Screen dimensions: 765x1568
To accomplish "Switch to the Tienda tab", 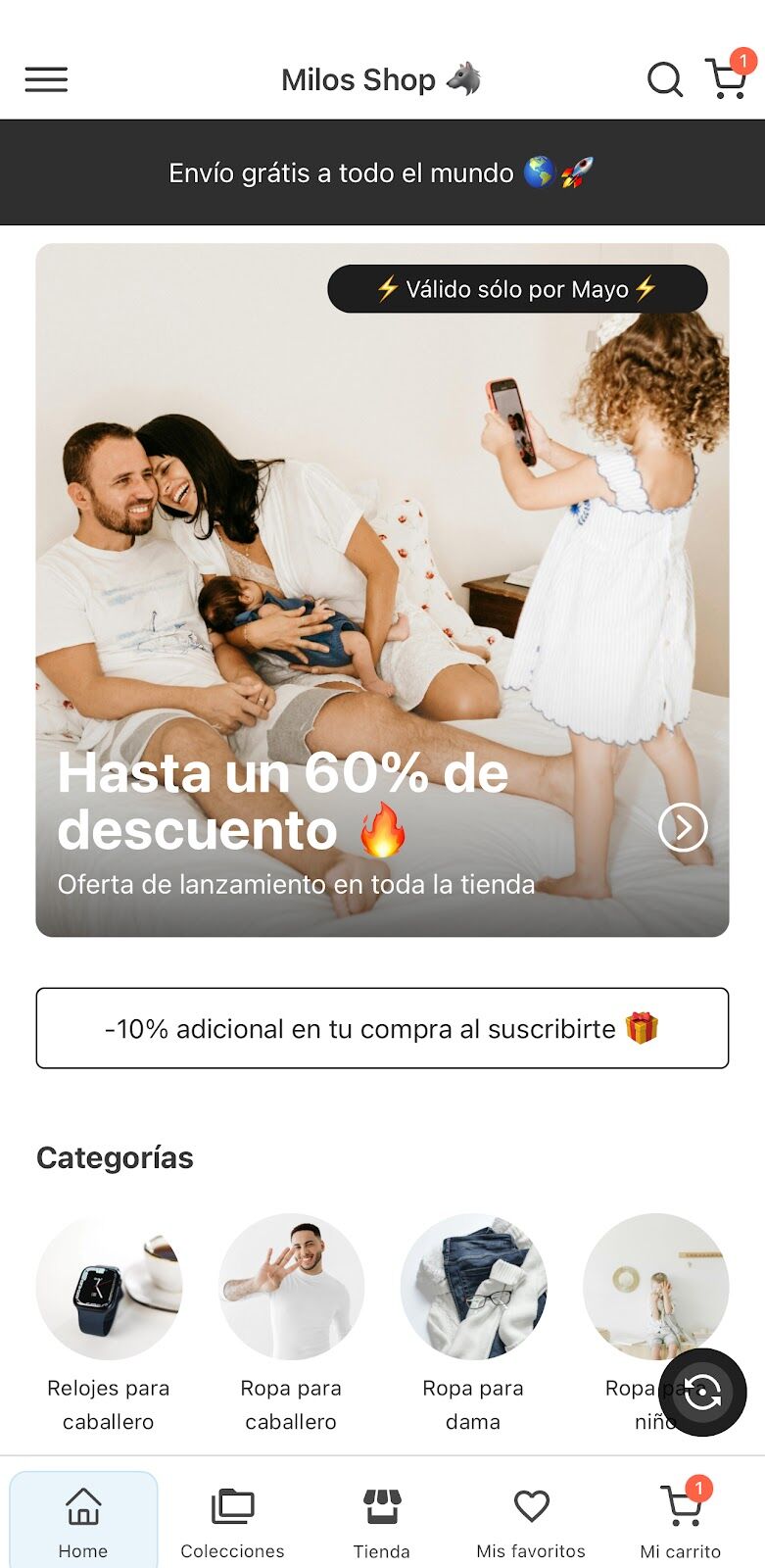I will pos(382,1521).
